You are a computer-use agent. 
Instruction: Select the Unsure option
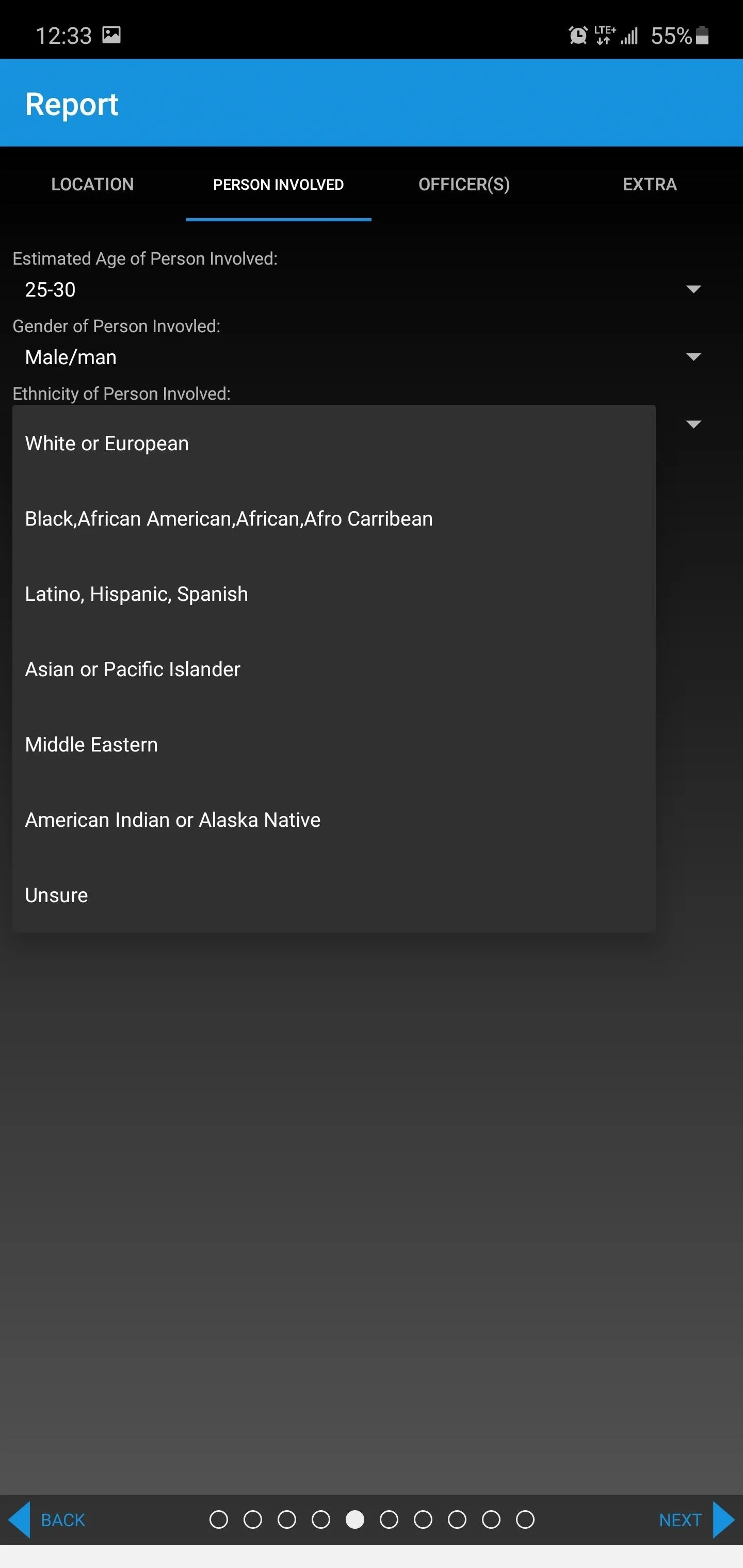coord(334,895)
